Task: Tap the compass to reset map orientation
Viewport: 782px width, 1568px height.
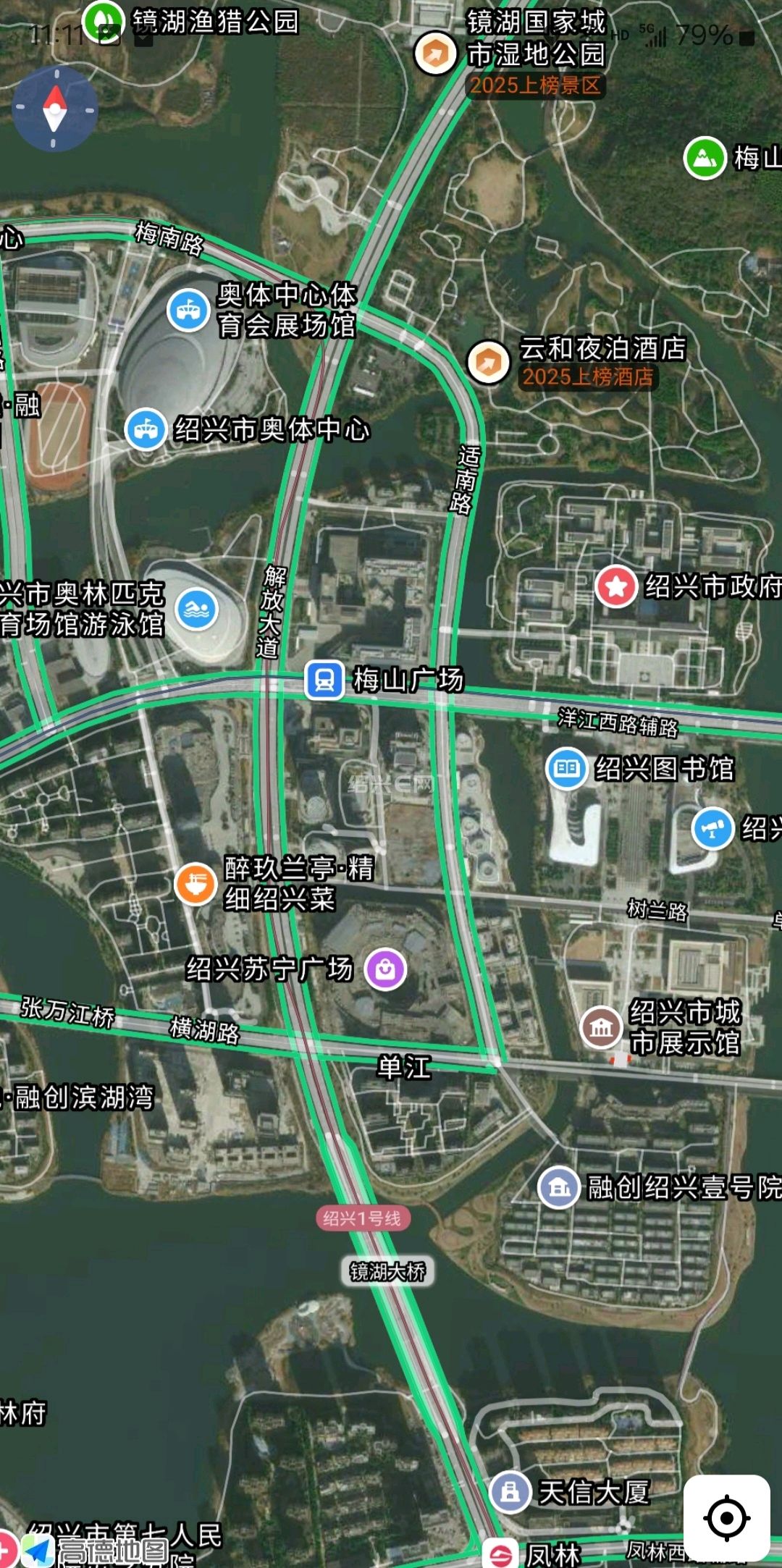Action: [55, 109]
